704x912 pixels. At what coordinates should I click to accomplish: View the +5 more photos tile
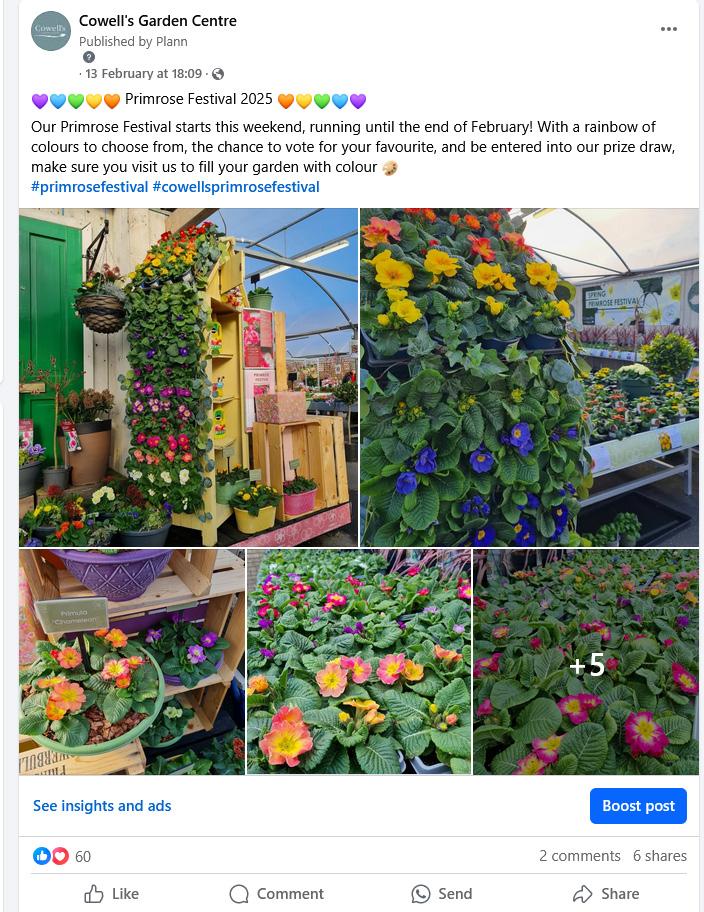pyautogui.click(x=586, y=661)
